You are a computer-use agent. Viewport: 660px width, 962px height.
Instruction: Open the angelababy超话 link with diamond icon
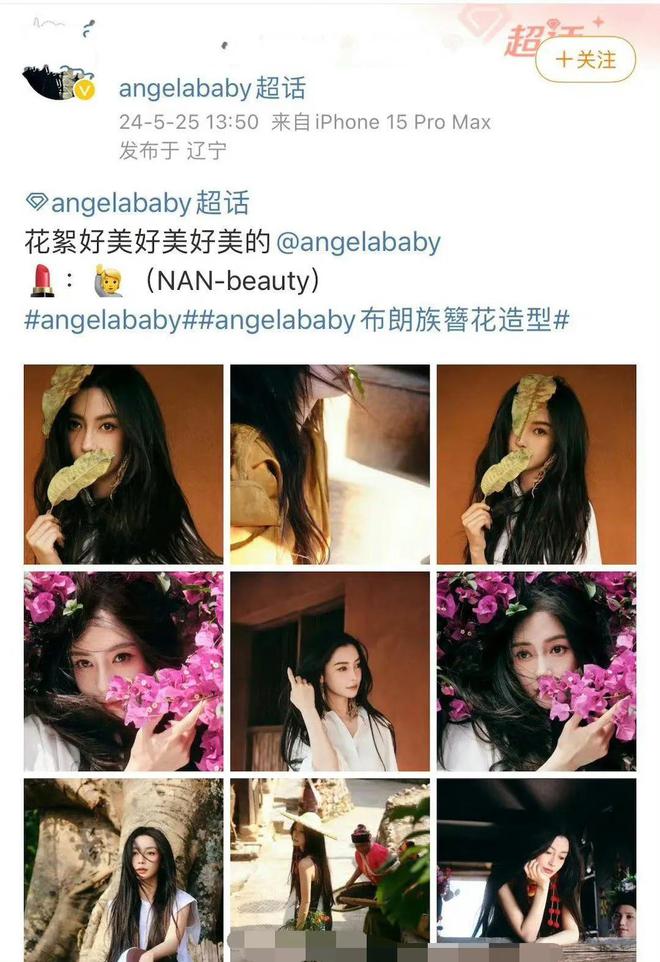tap(137, 203)
